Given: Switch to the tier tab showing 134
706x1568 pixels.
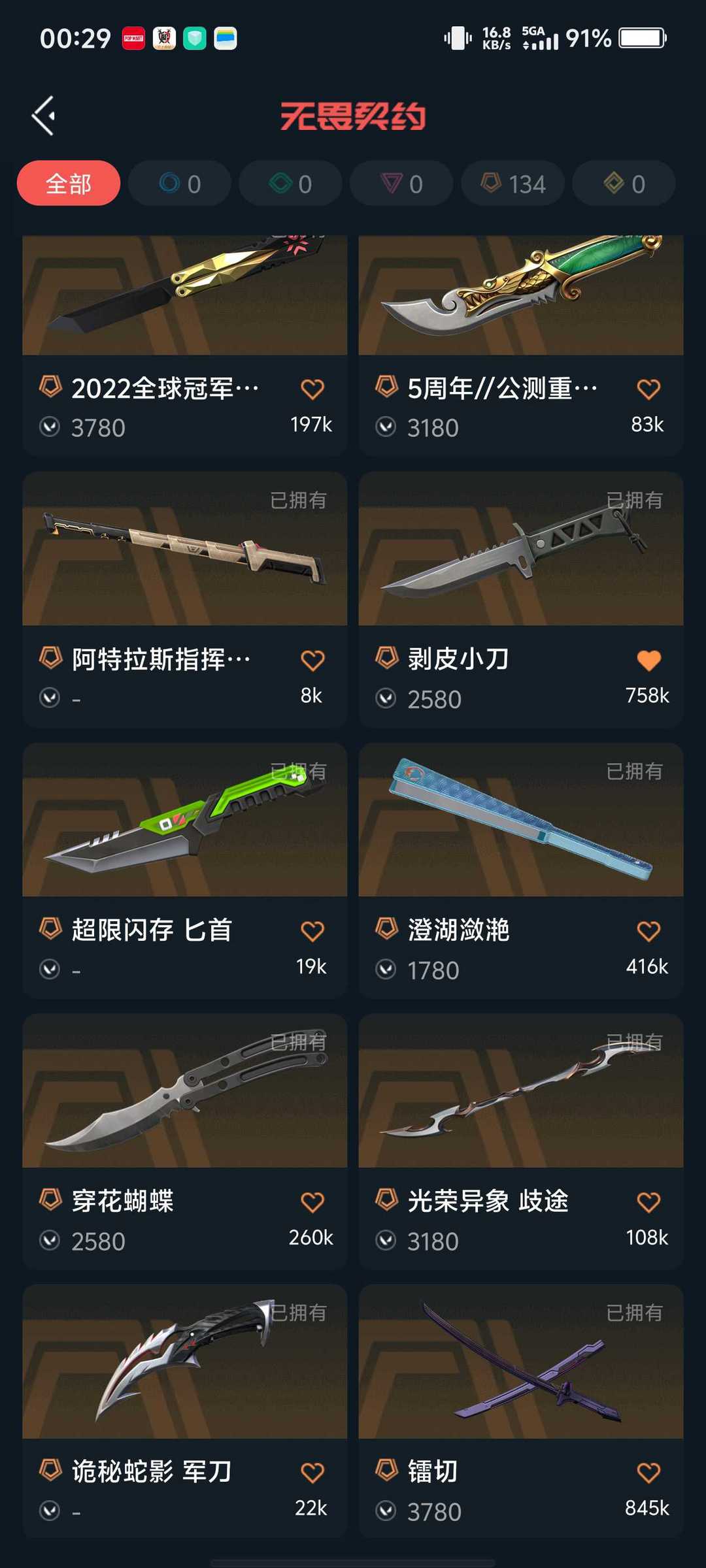Looking at the screenshot, I should (513, 184).
